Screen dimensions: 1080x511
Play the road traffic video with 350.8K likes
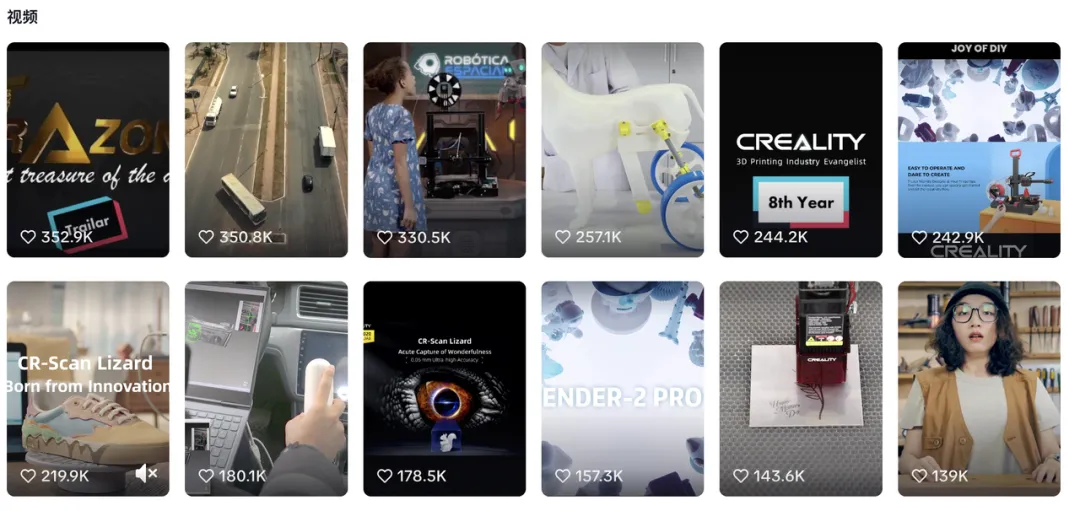tap(266, 150)
